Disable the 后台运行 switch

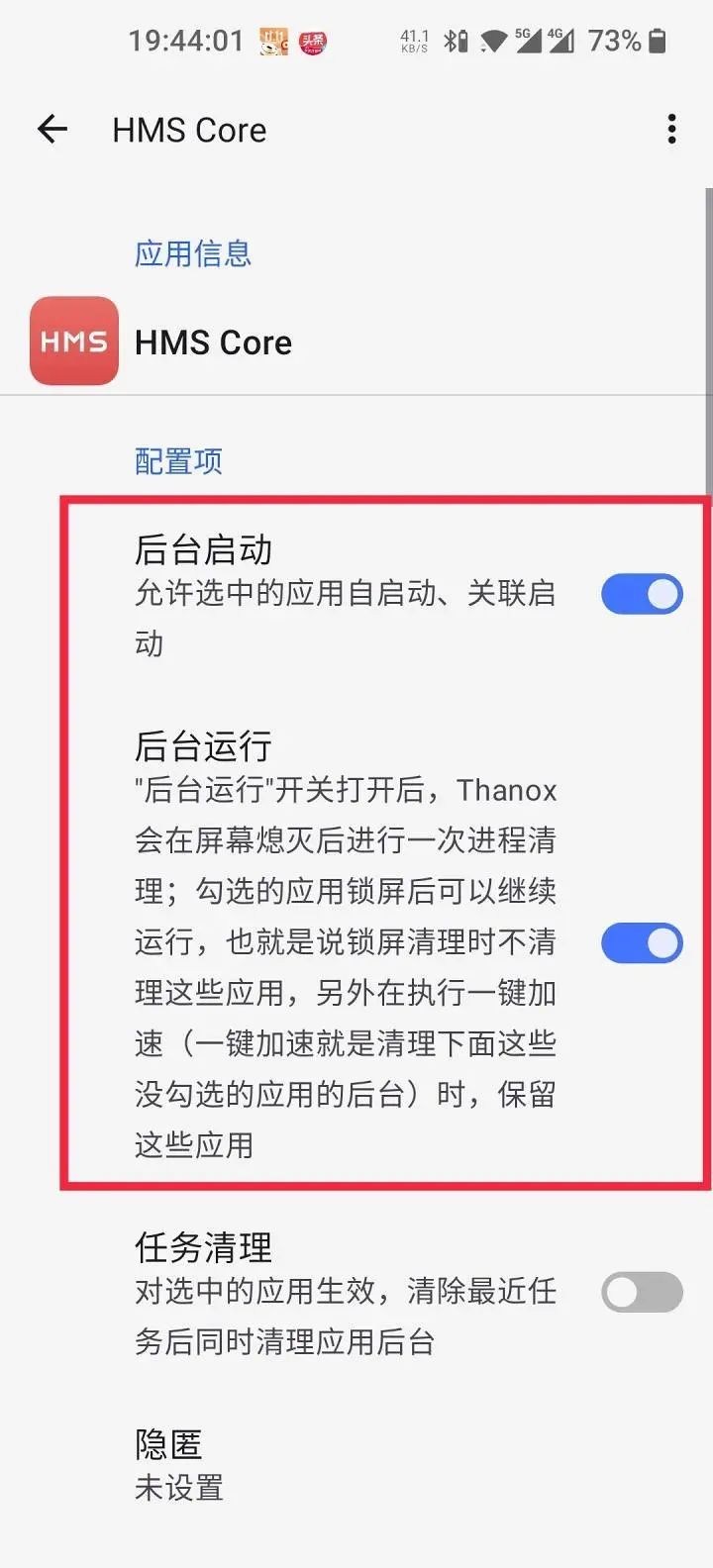(x=642, y=943)
